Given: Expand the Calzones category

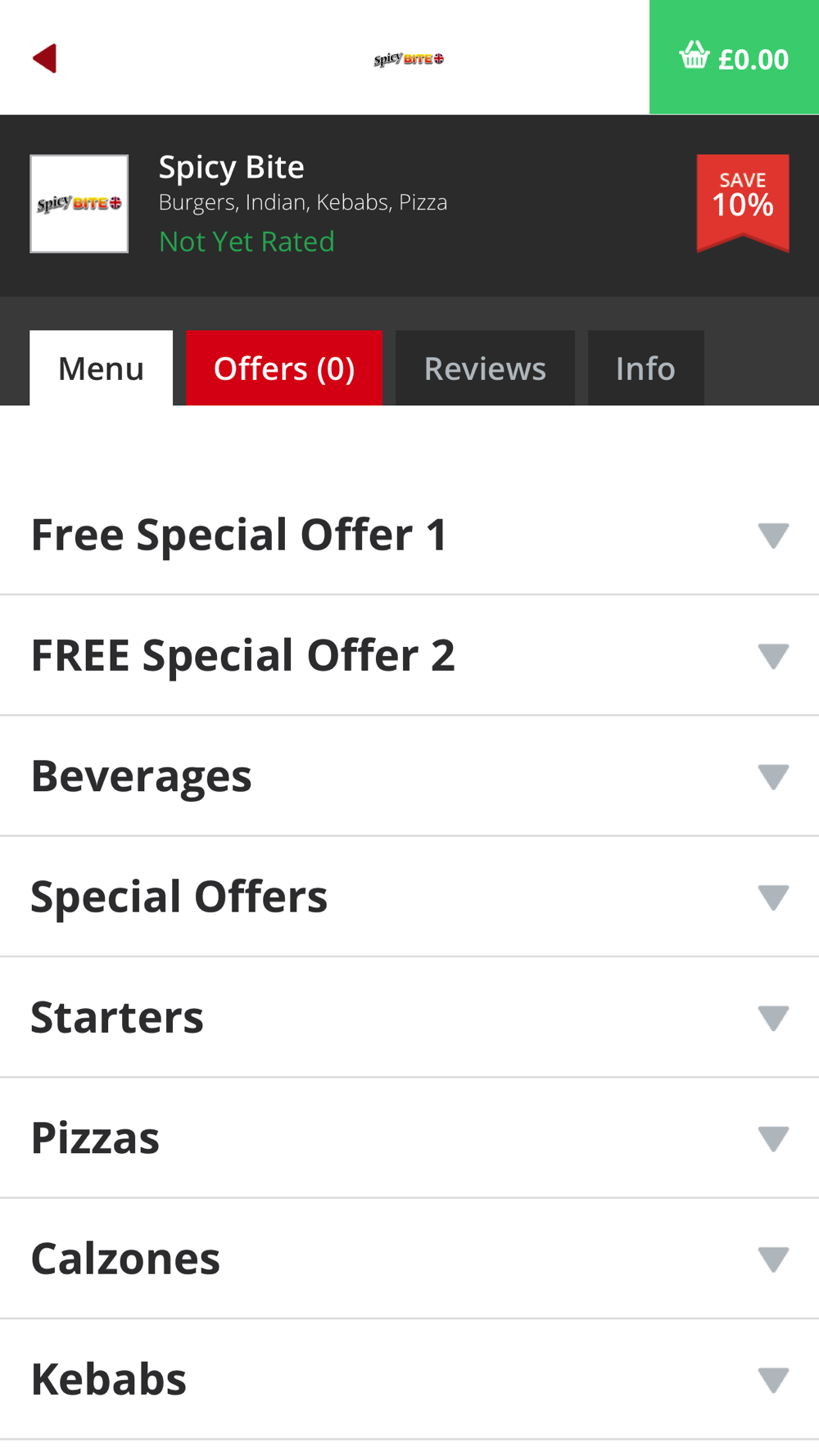Looking at the screenshot, I should pos(409,1259).
